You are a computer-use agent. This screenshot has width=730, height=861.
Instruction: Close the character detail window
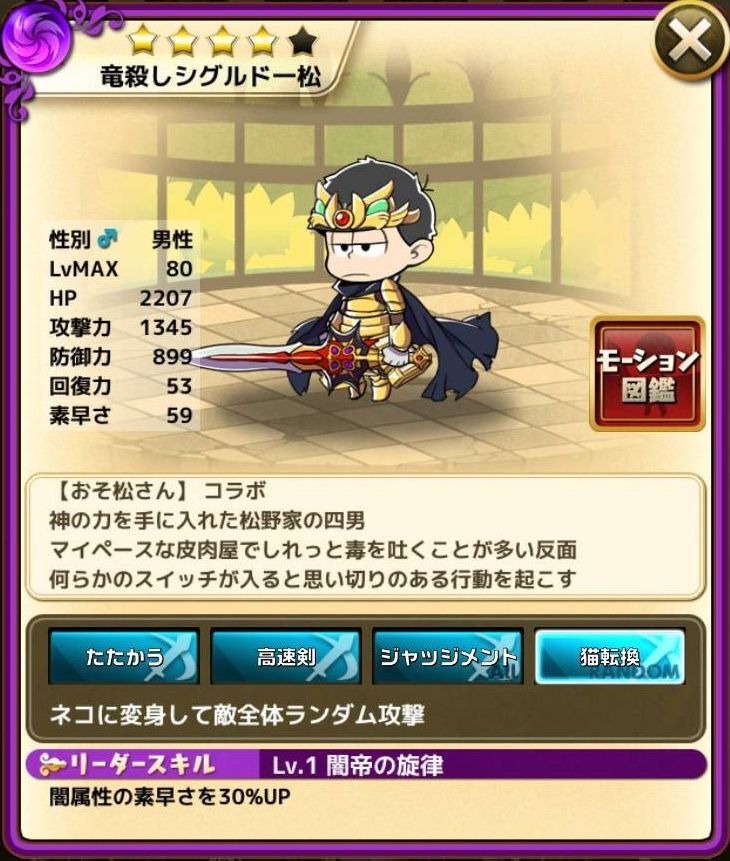(688, 41)
